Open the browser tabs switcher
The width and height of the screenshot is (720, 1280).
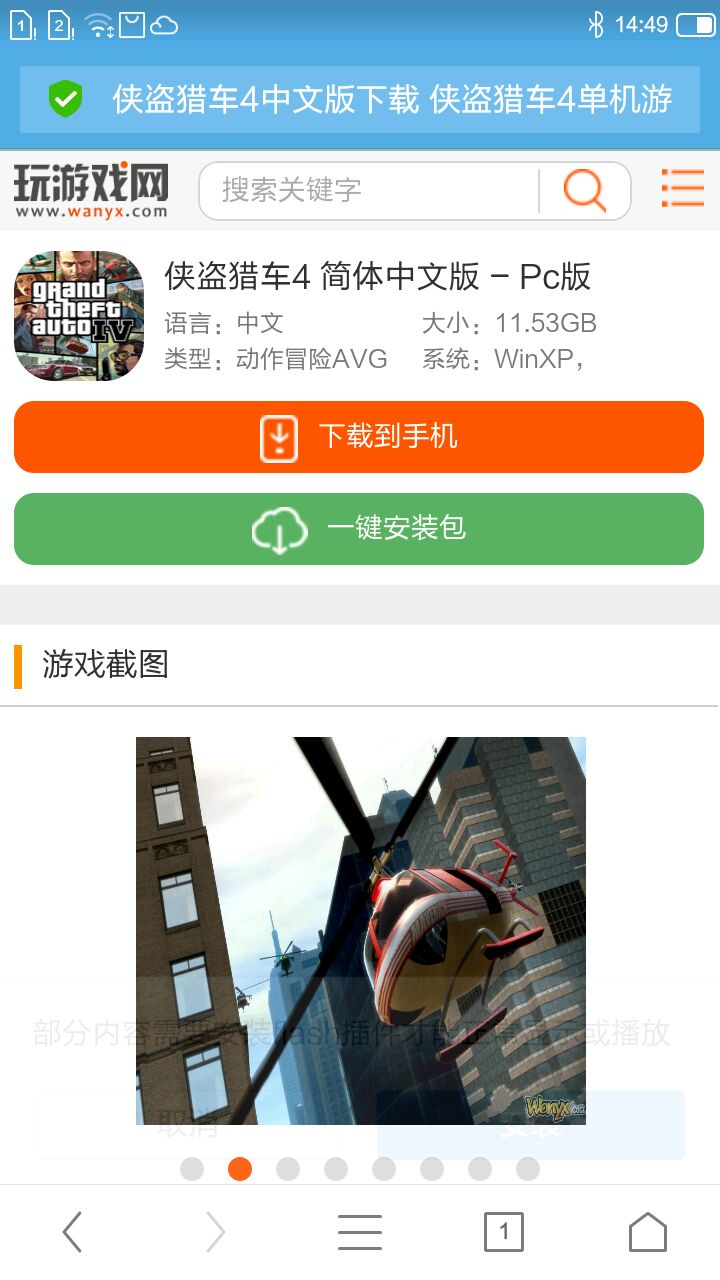coord(504,1232)
